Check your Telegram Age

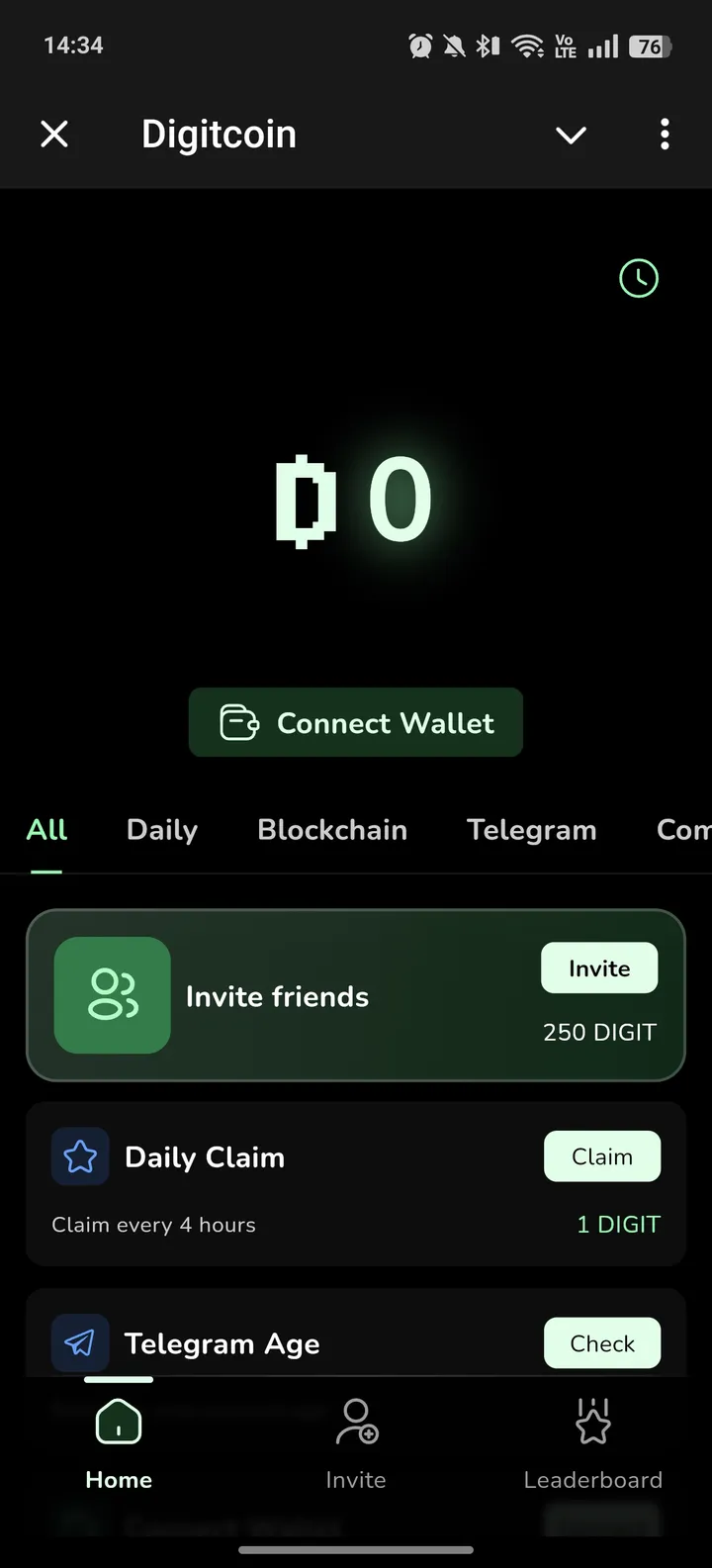[602, 1343]
